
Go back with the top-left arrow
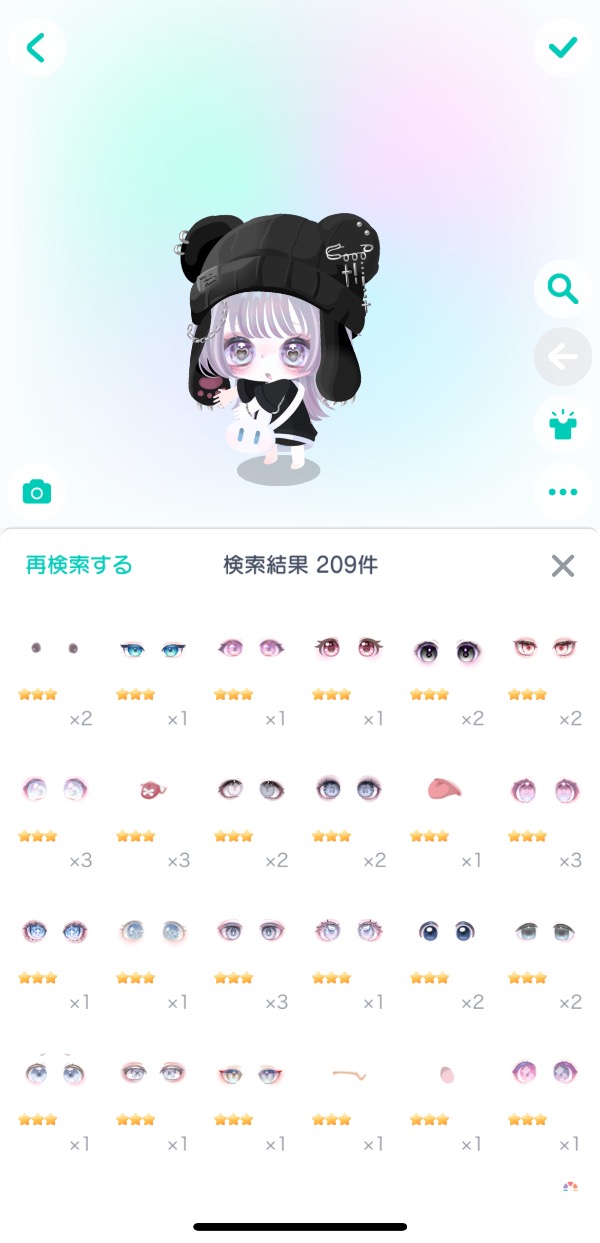pyautogui.click(x=36, y=47)
